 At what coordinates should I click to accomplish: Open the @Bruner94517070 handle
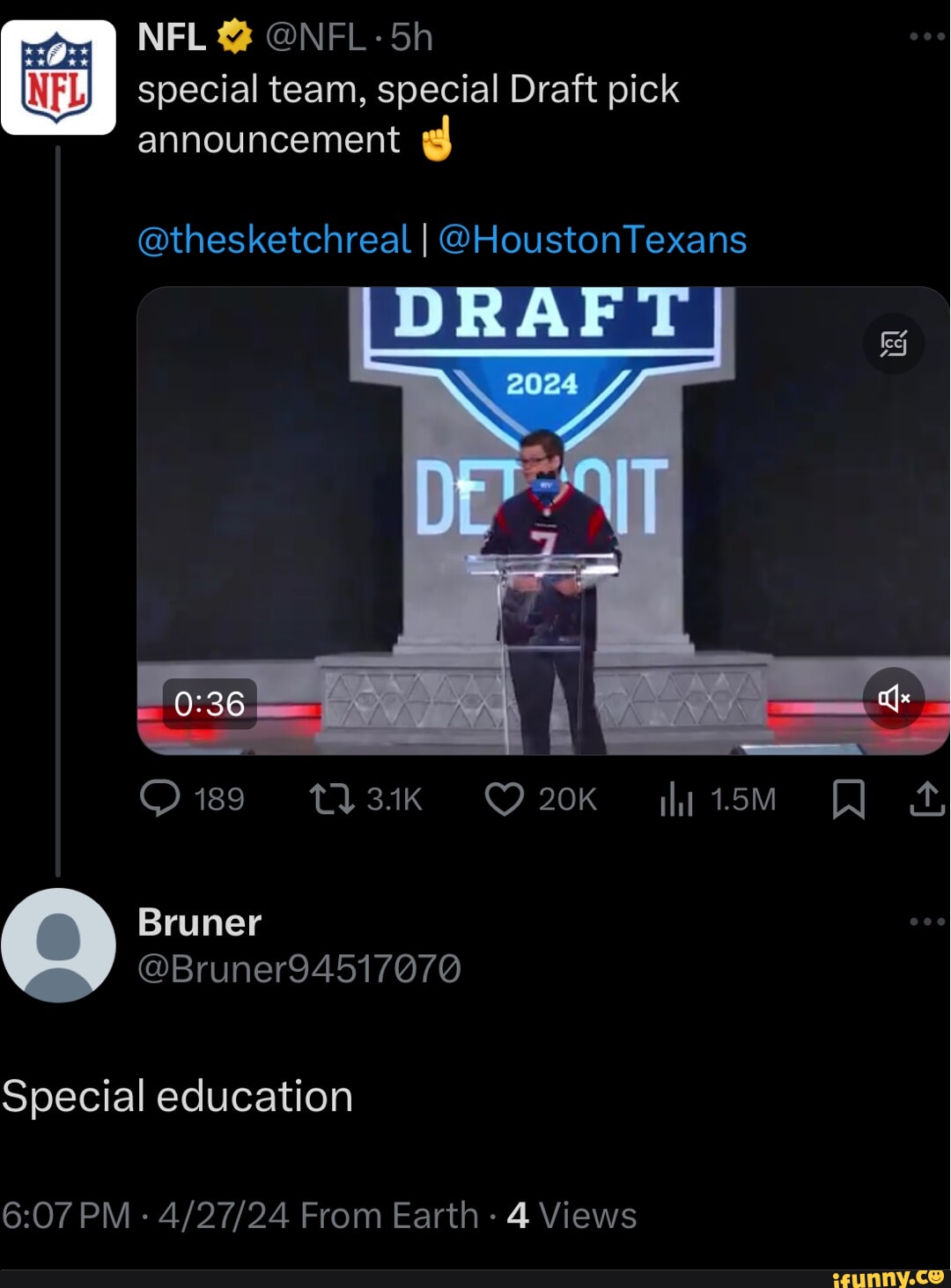pyautogui.click(x=299, y=969)
